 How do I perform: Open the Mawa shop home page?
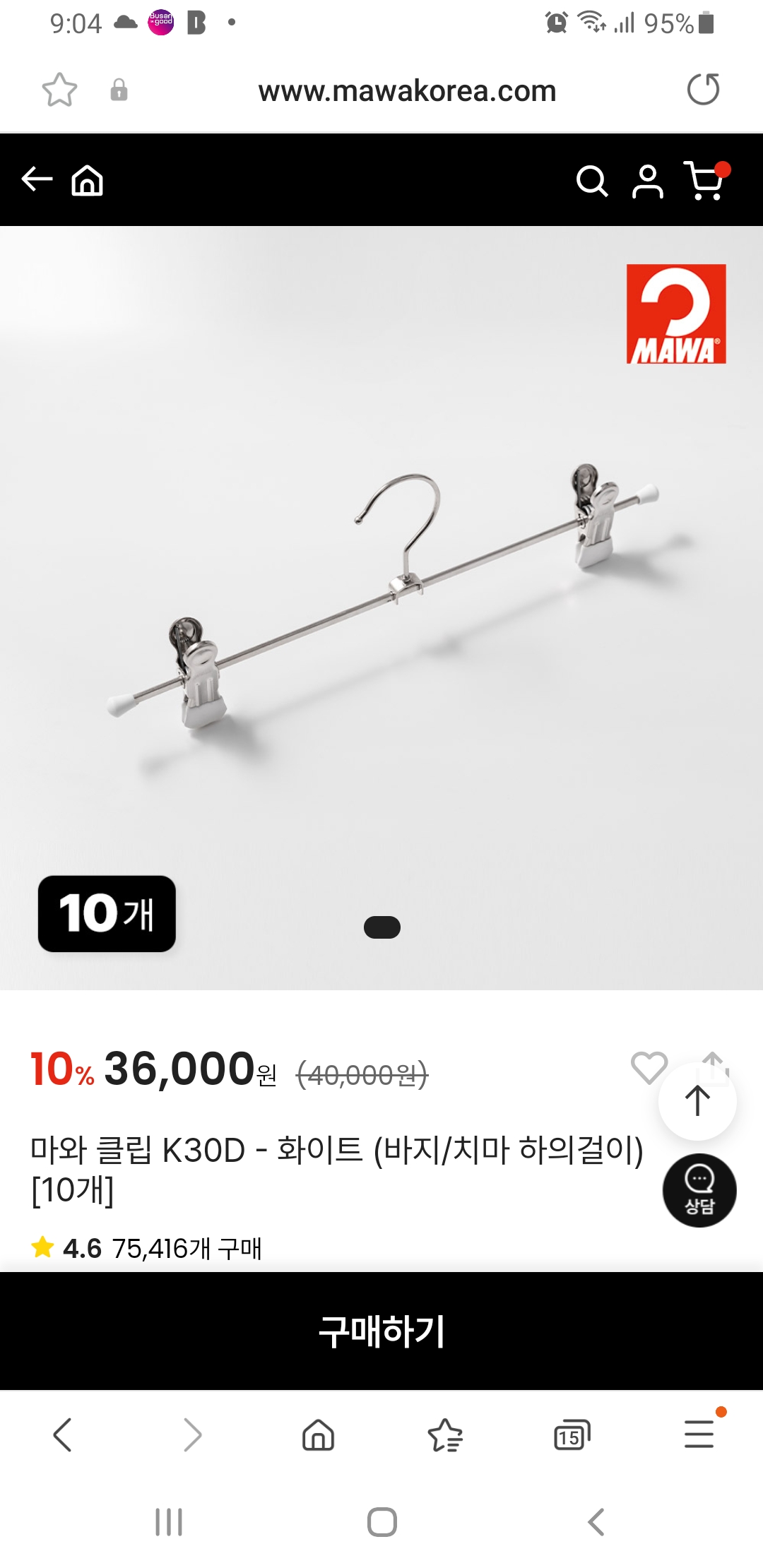pos(87,181)
